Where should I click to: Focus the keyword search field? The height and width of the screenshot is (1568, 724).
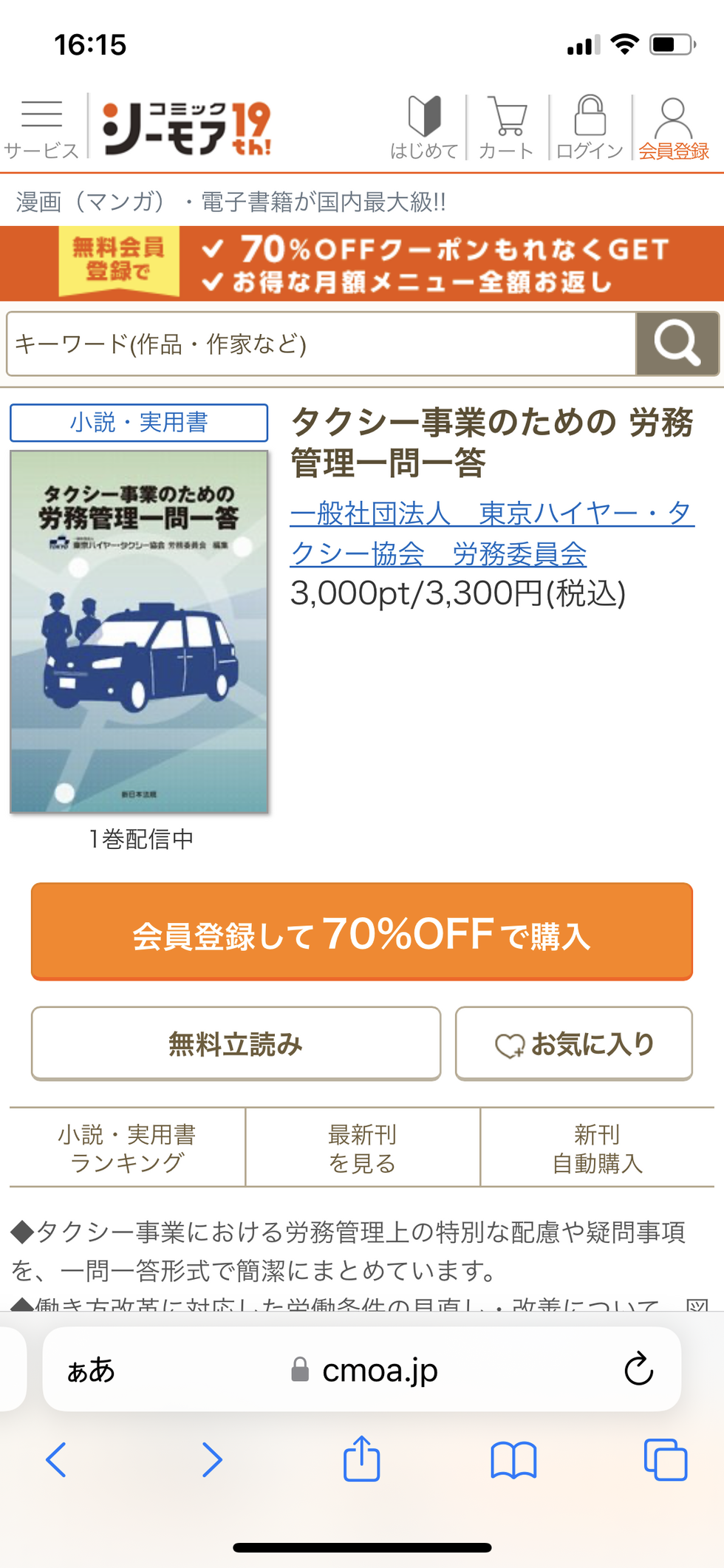tap(321, 344)
